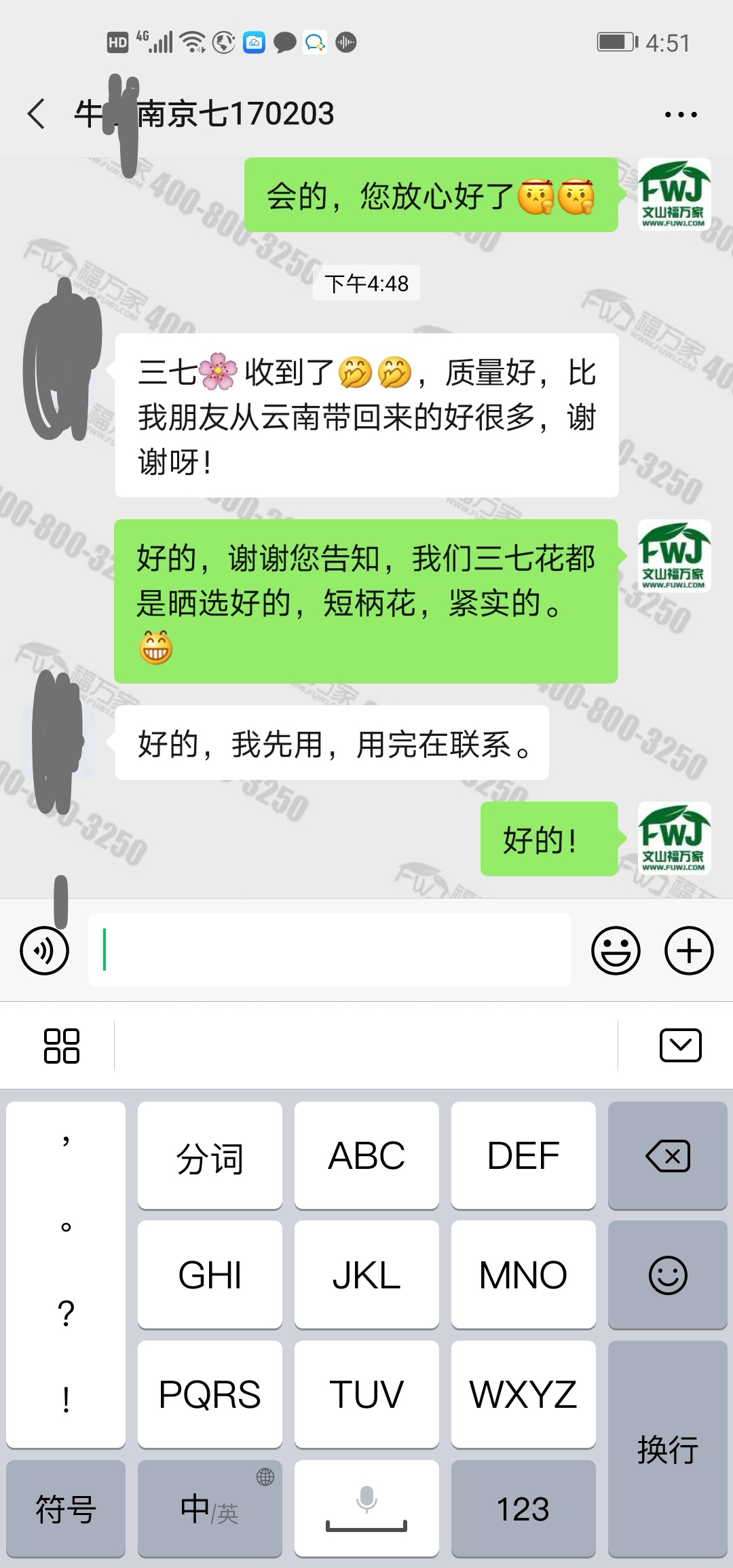Tap the MNO key

pos(523,1275)
